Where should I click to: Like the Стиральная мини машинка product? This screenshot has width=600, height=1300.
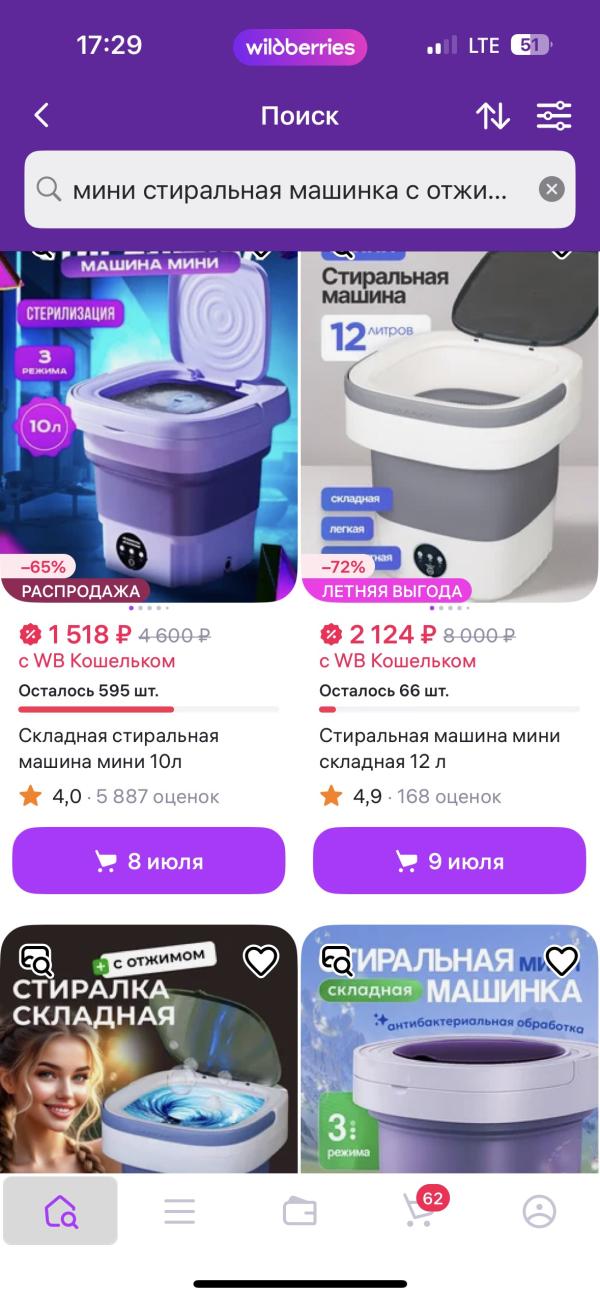(562, 961)
